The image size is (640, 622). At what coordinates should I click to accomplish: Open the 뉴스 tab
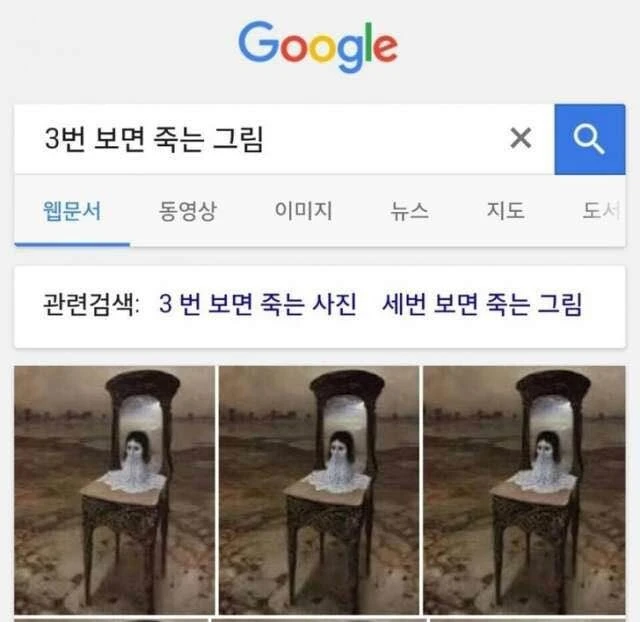coord(410,211)
